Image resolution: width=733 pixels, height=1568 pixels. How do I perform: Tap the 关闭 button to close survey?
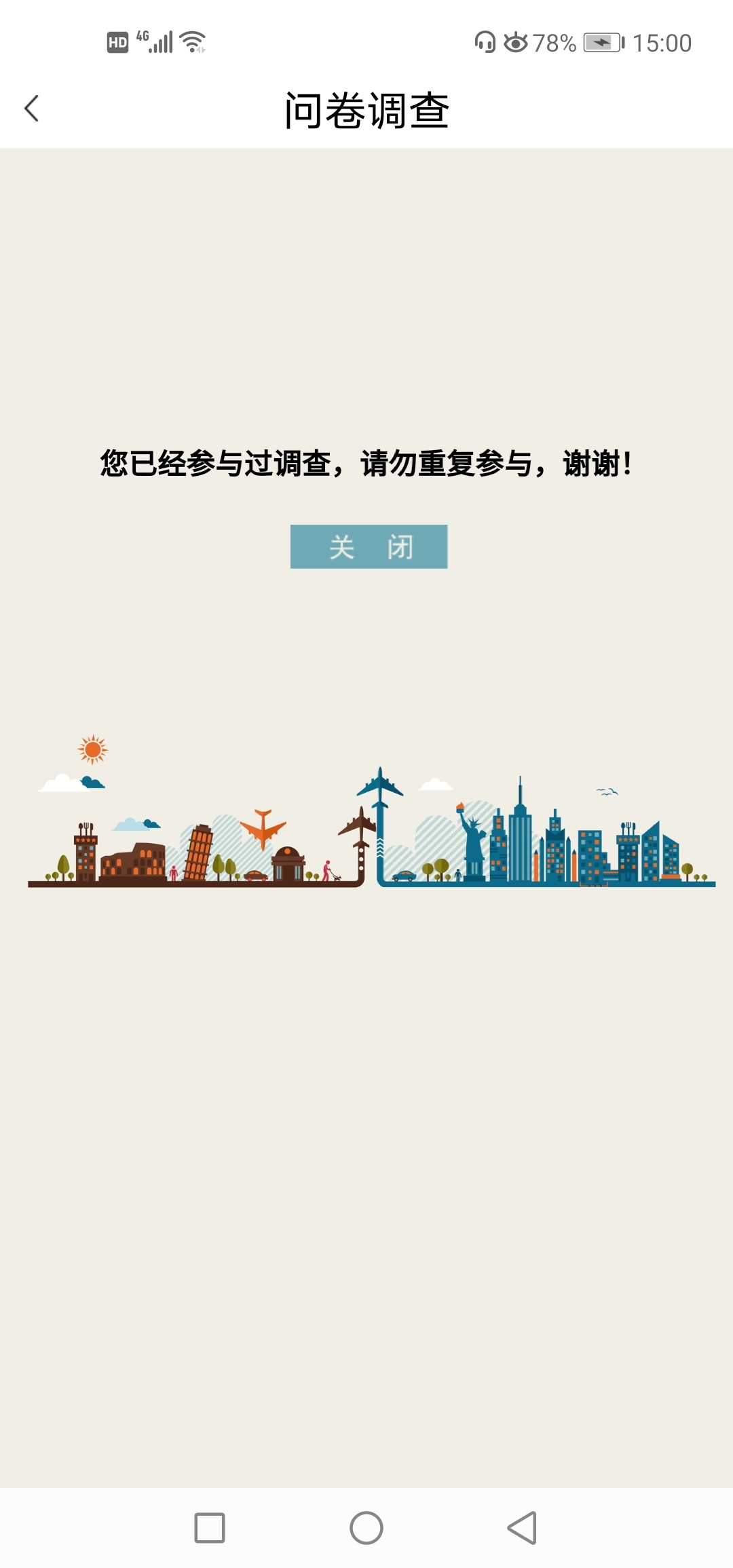coord(369,546)
